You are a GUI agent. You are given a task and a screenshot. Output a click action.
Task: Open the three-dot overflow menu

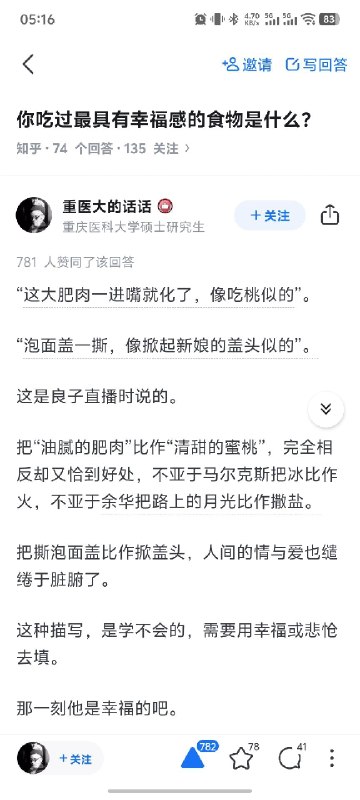click(x=332, y=758)
